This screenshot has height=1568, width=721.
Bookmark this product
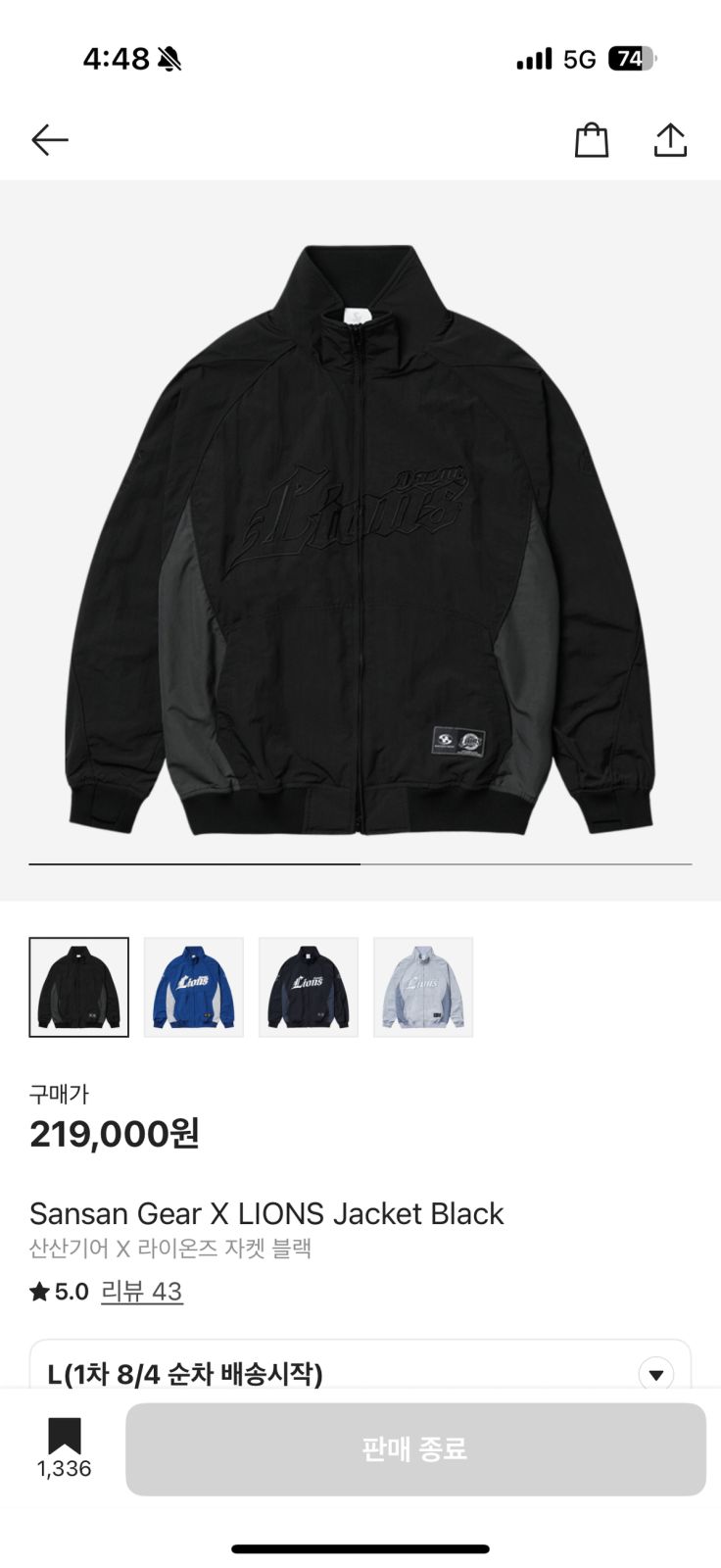click(65, 1437)
